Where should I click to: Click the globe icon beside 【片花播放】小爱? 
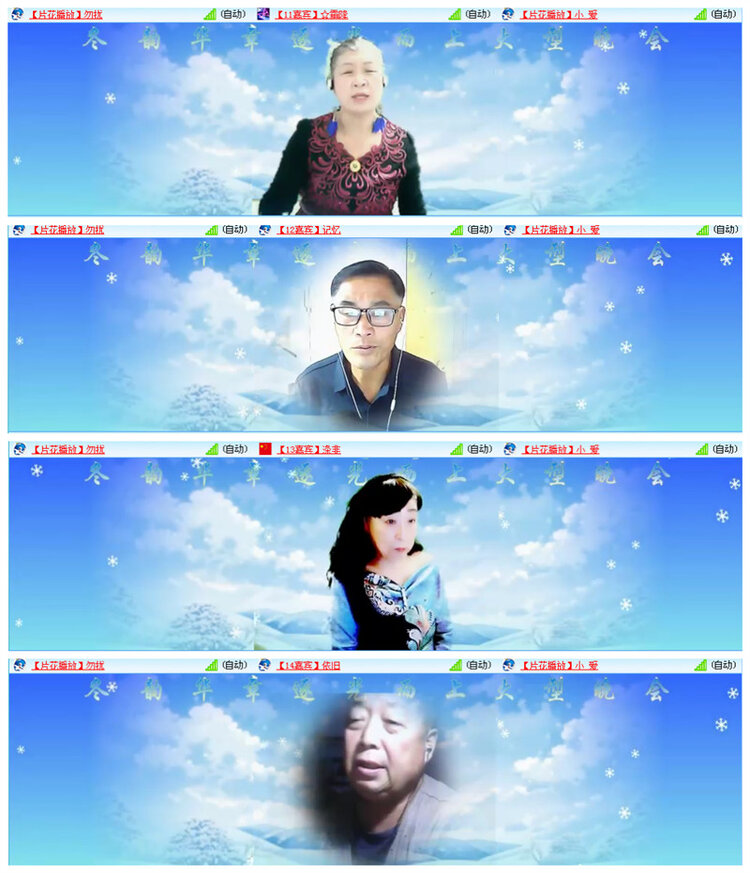point(509,11)
